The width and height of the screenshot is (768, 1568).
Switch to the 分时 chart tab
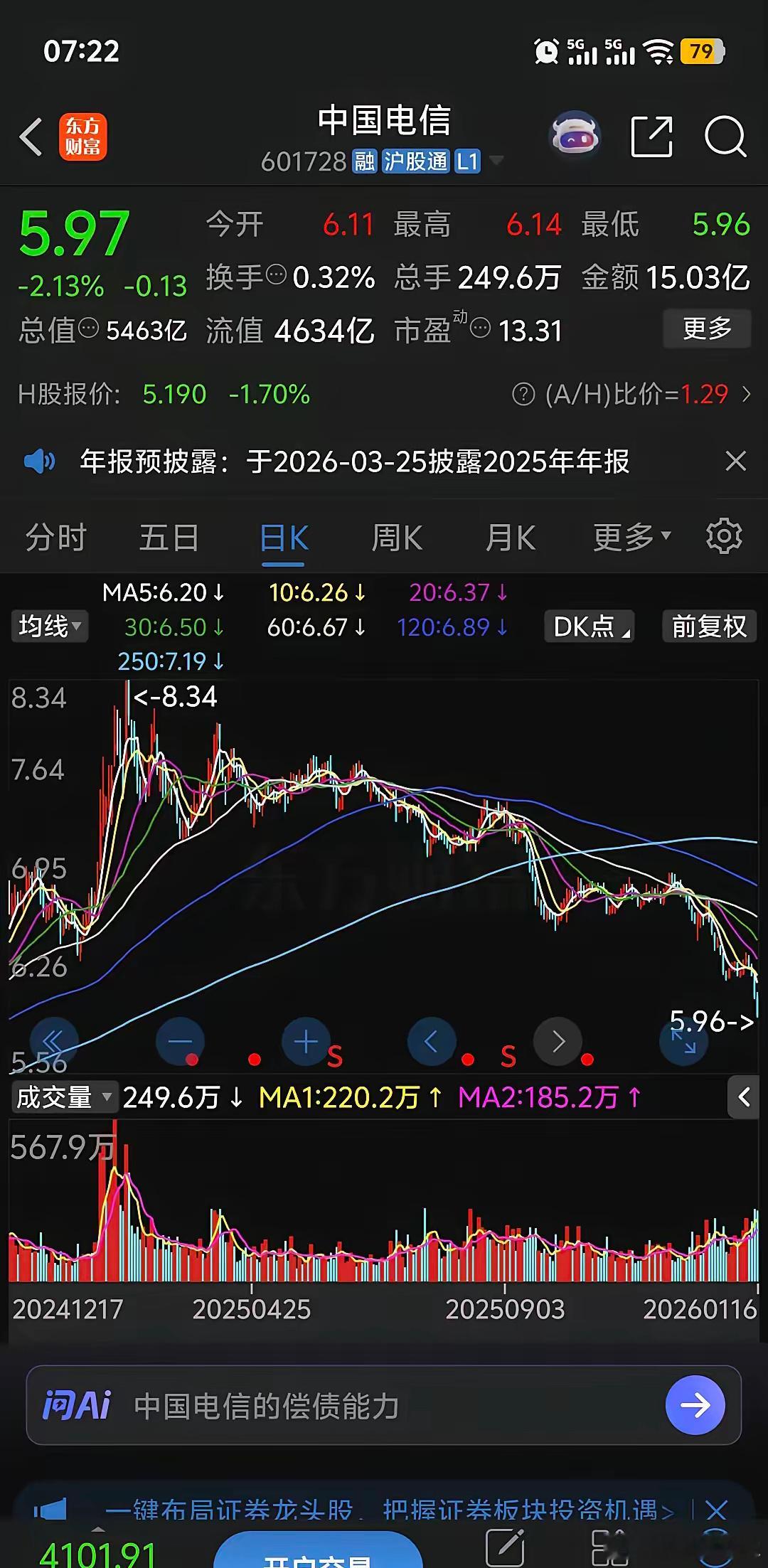[56, 537]
